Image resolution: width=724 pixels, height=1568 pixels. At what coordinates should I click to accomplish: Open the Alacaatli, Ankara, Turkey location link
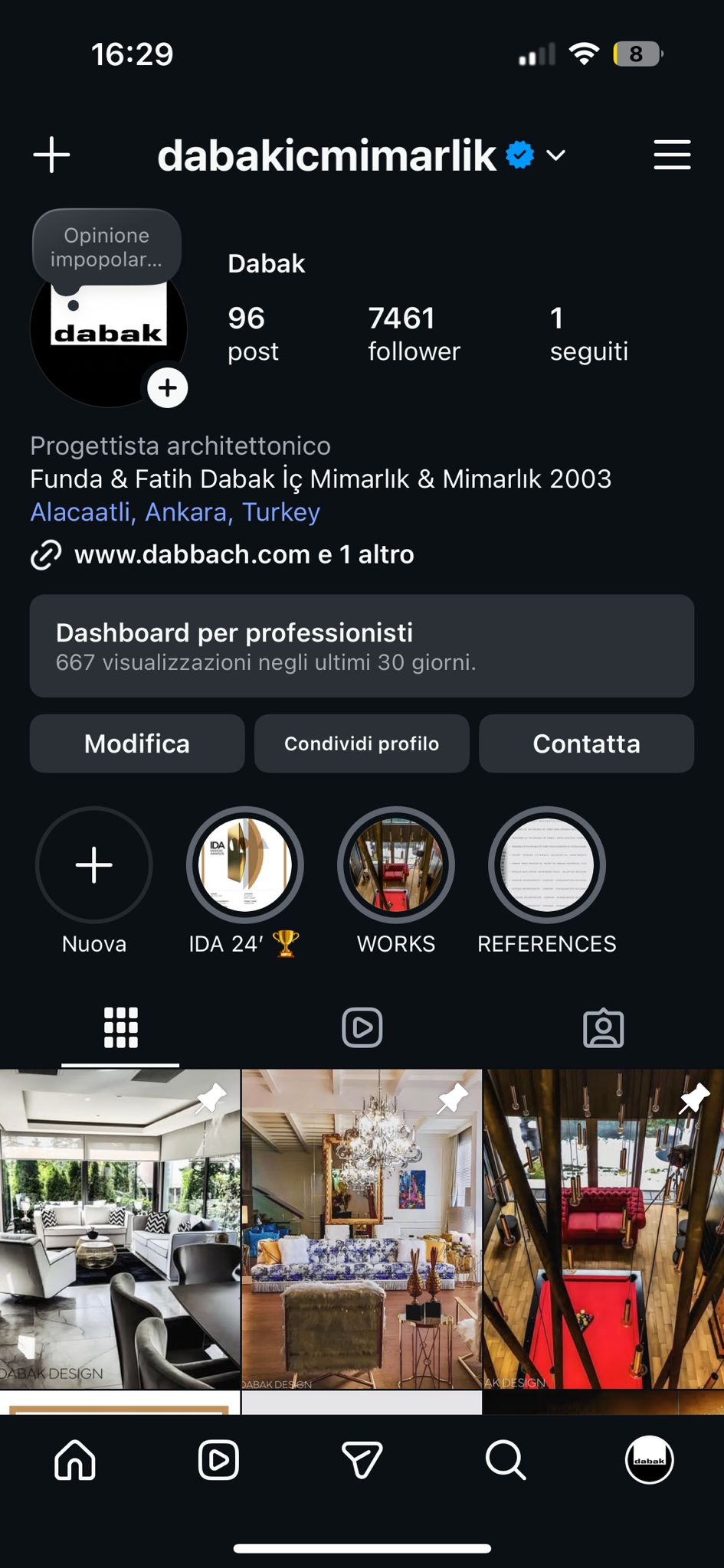tap(175, 512)
